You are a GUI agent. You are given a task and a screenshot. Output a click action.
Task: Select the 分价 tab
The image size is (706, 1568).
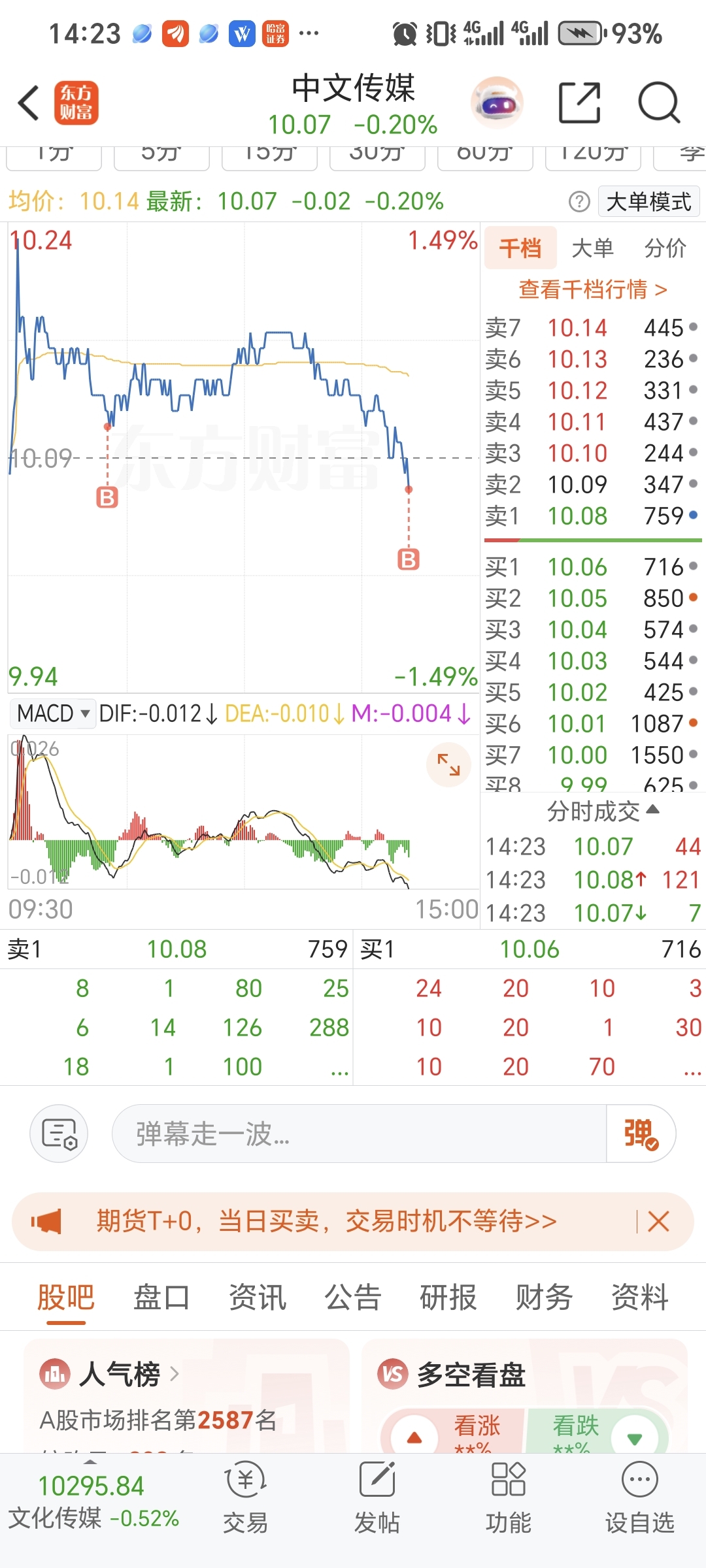tap(665, 248)
